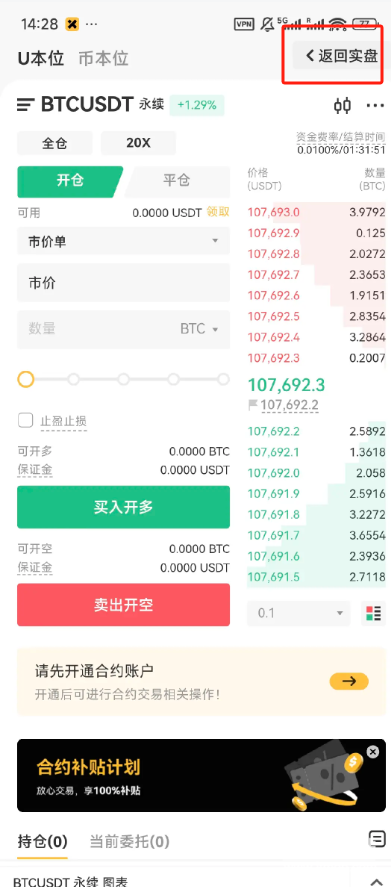Change the 全仓 margin mode

tap(54, 143)
